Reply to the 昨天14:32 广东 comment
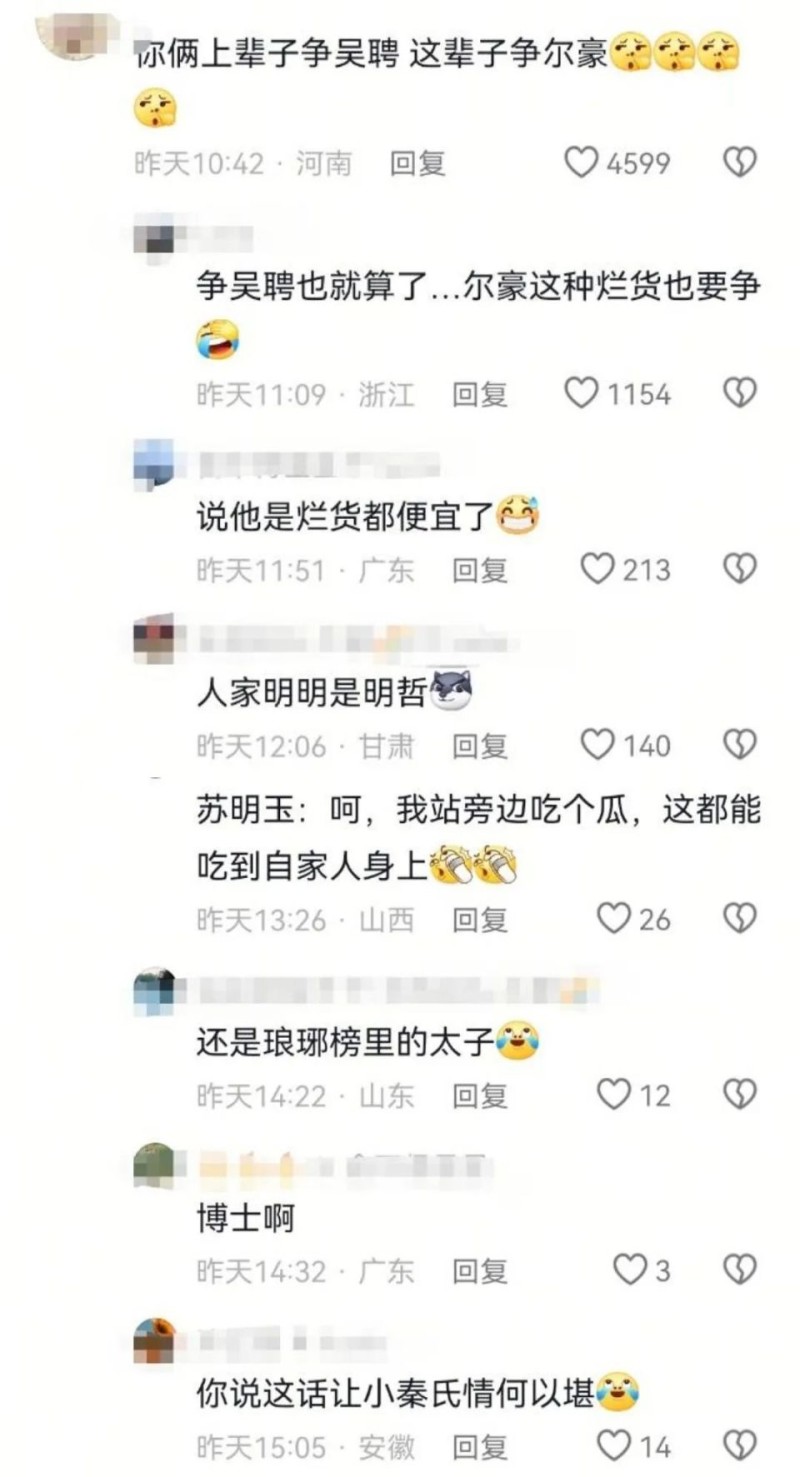Screen dimensions: 800x1477 point(480,1271)
